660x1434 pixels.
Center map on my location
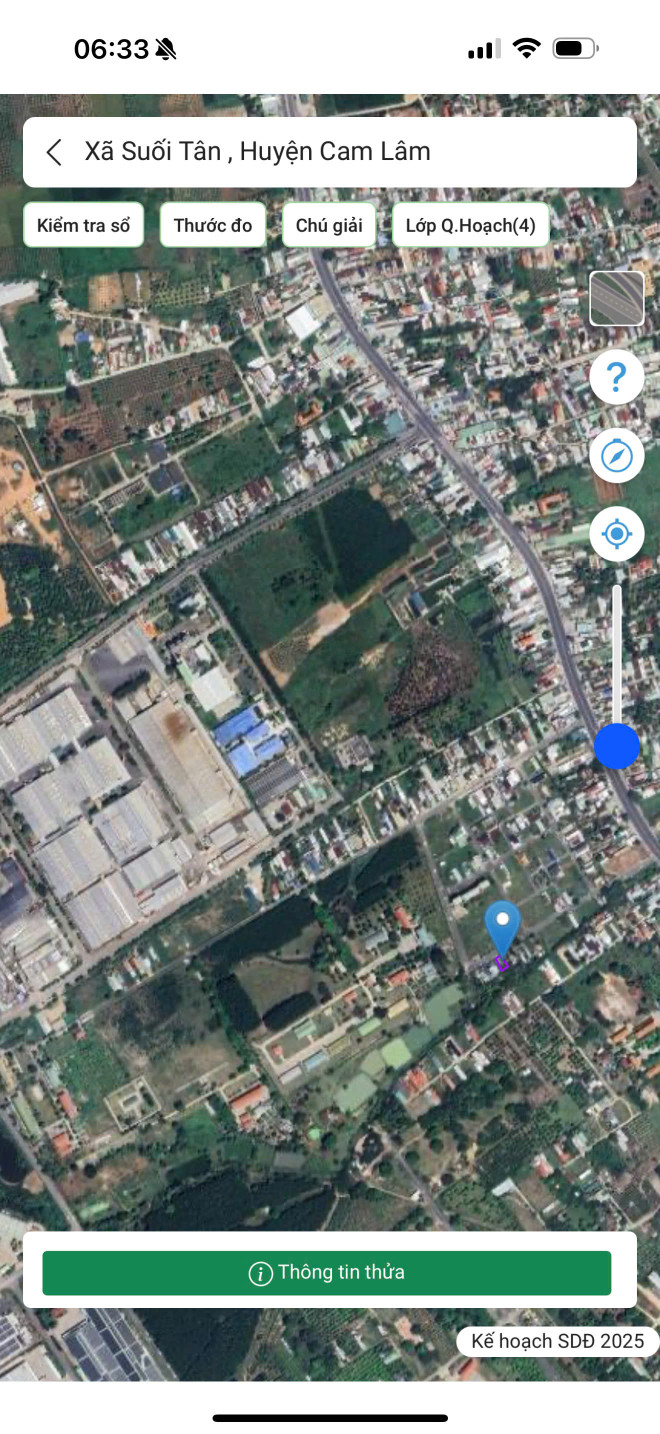(616, 534)
